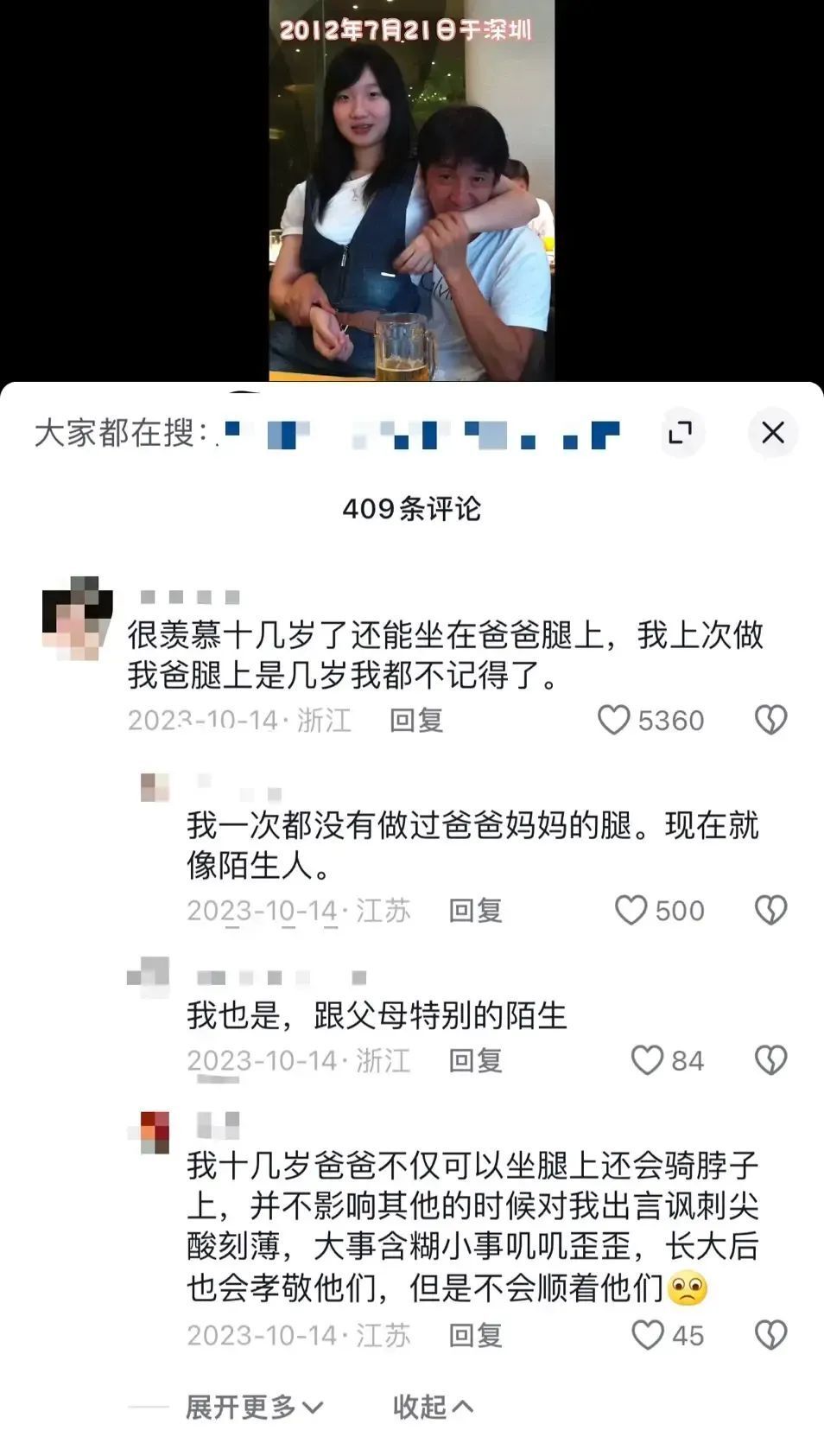
Task: Like the comment with 5360 likes
Action: tap(614, 720)
